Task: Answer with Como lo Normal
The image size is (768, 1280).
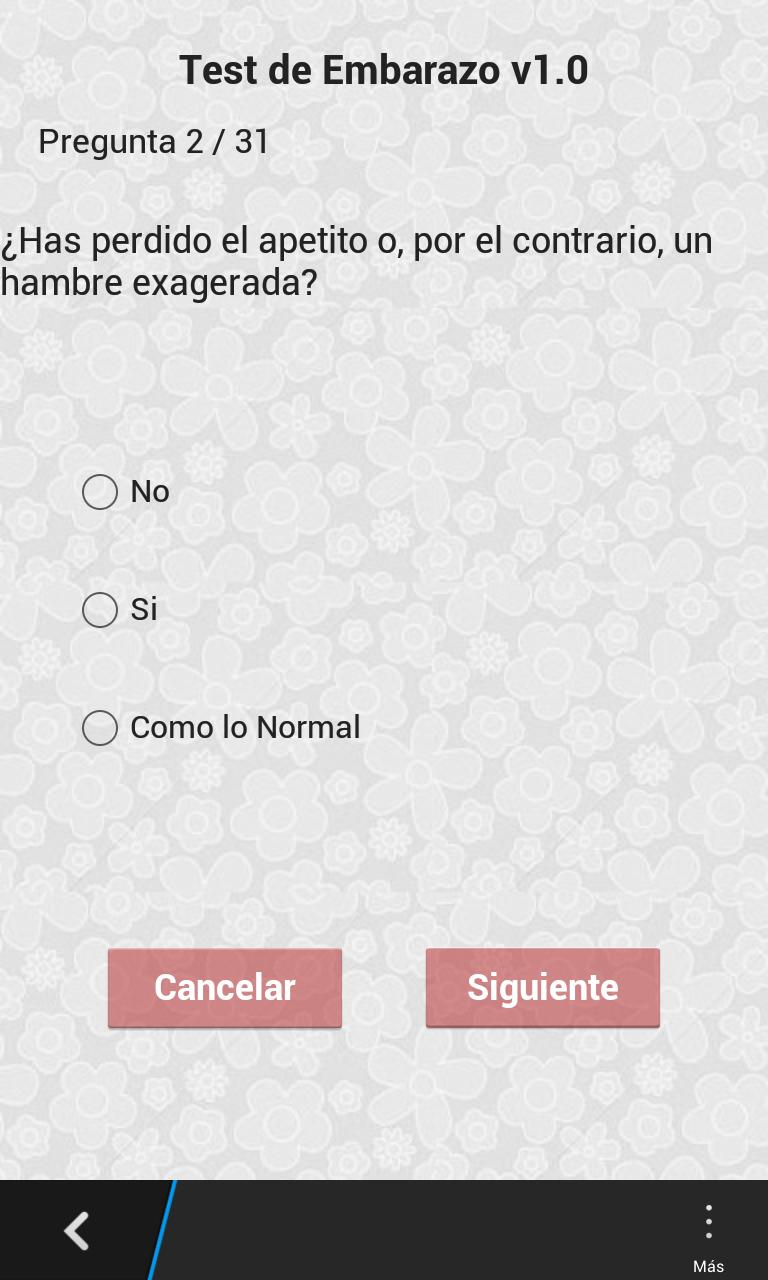Action: [100, 727]
